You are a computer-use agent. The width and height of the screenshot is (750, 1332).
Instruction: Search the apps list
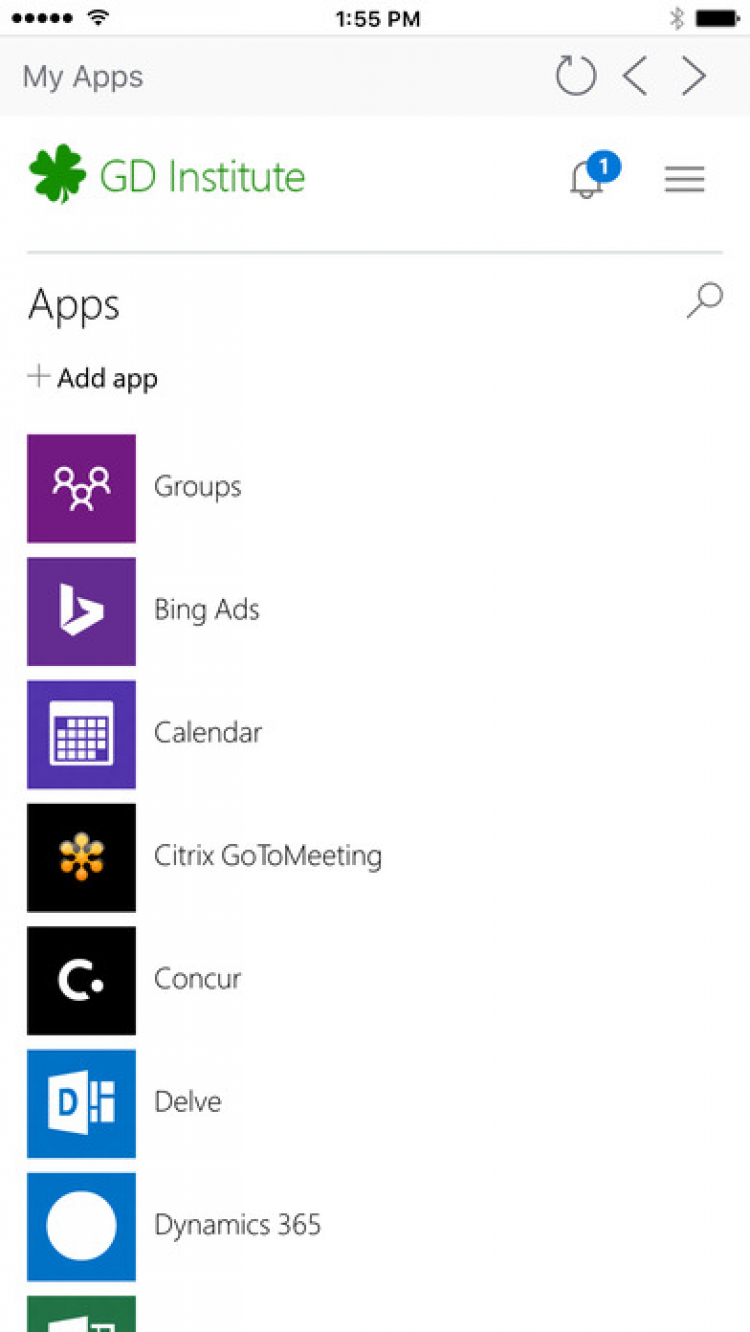pos(705,301)
